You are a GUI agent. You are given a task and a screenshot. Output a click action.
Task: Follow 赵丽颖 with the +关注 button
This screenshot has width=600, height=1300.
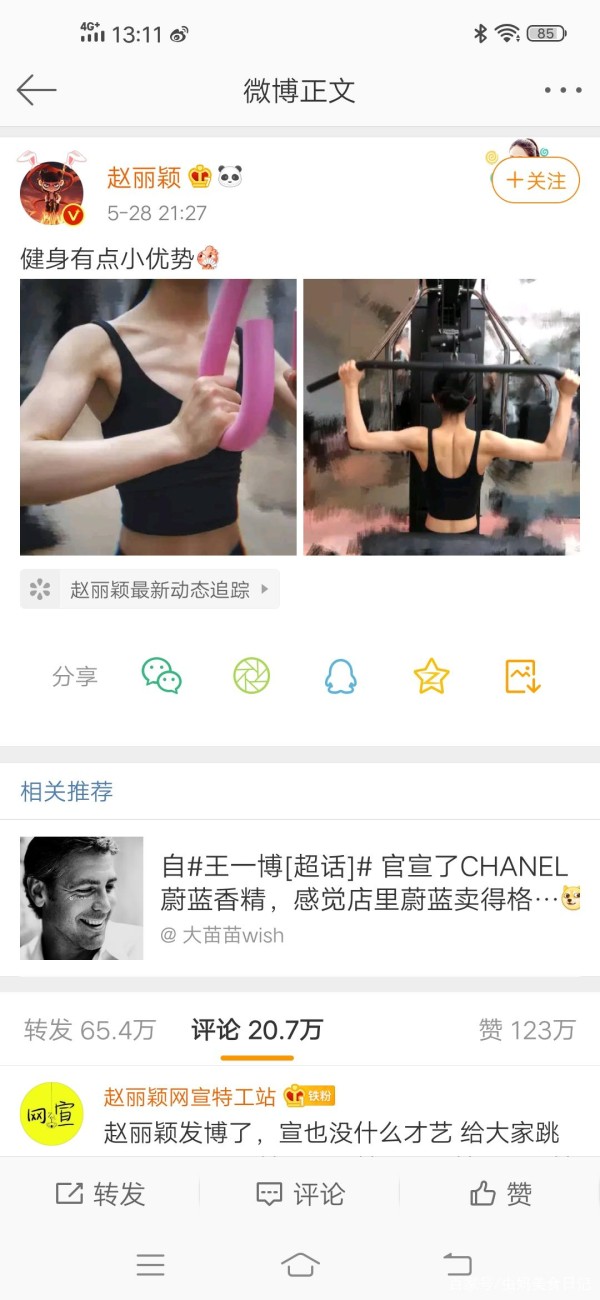535,181
